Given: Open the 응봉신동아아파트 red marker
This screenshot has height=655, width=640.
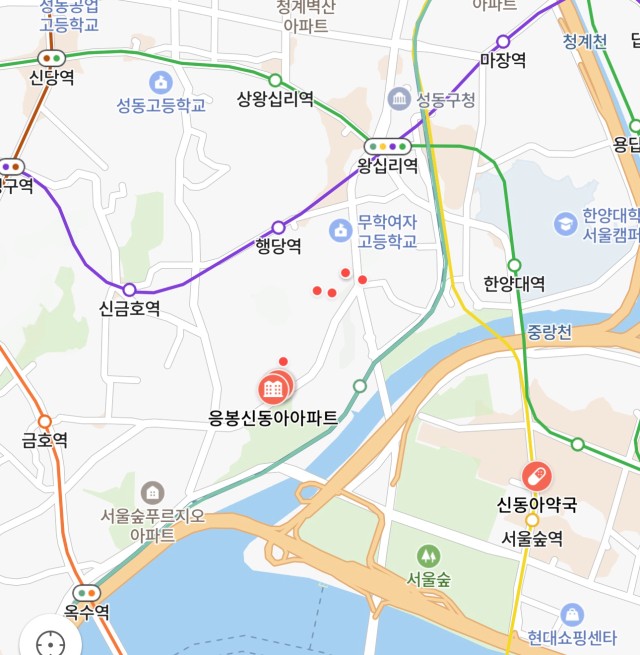Looking at the screenshot, I should (274, 388).
